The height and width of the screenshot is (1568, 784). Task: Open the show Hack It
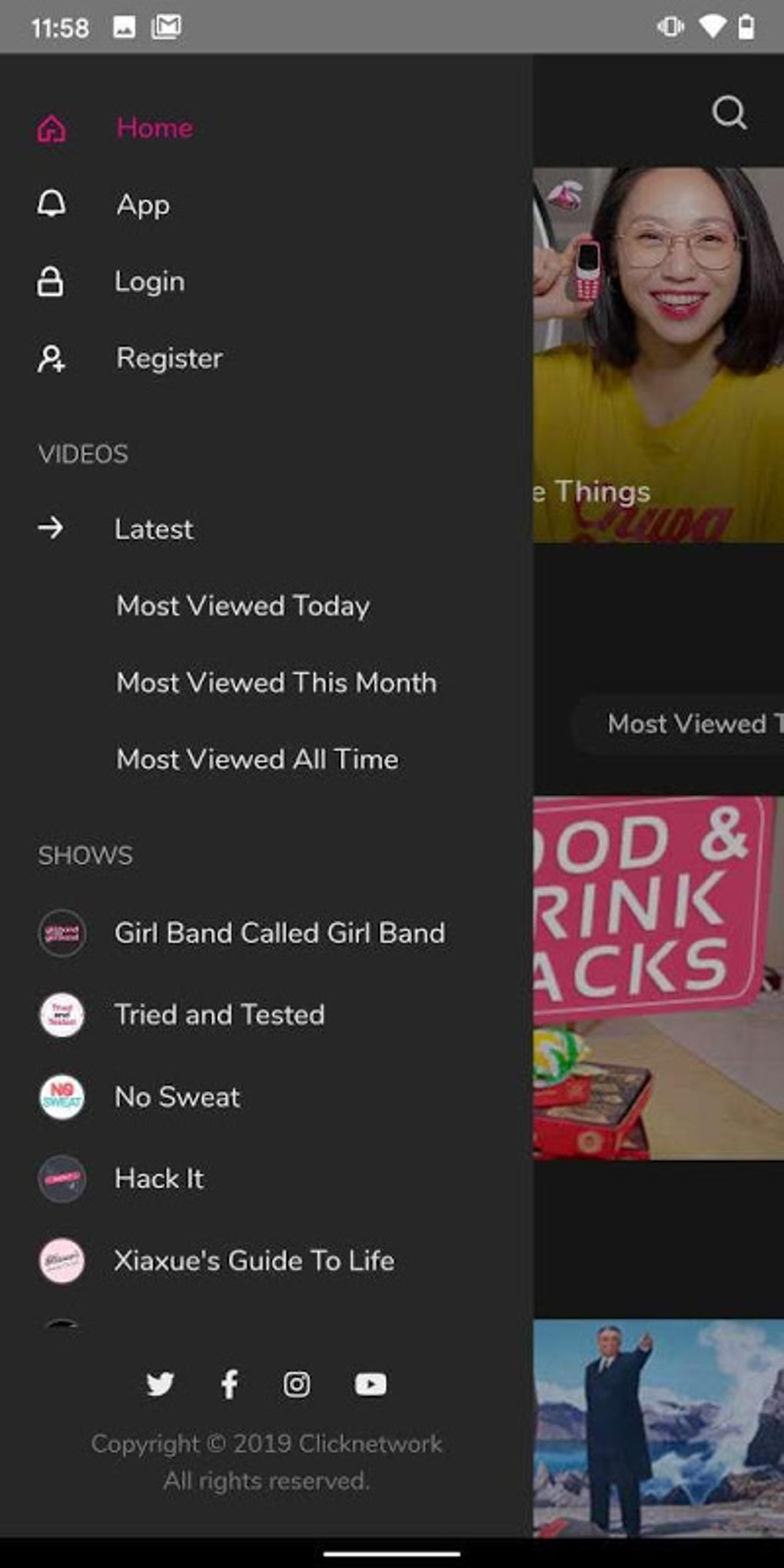(x=159, y=1178)
